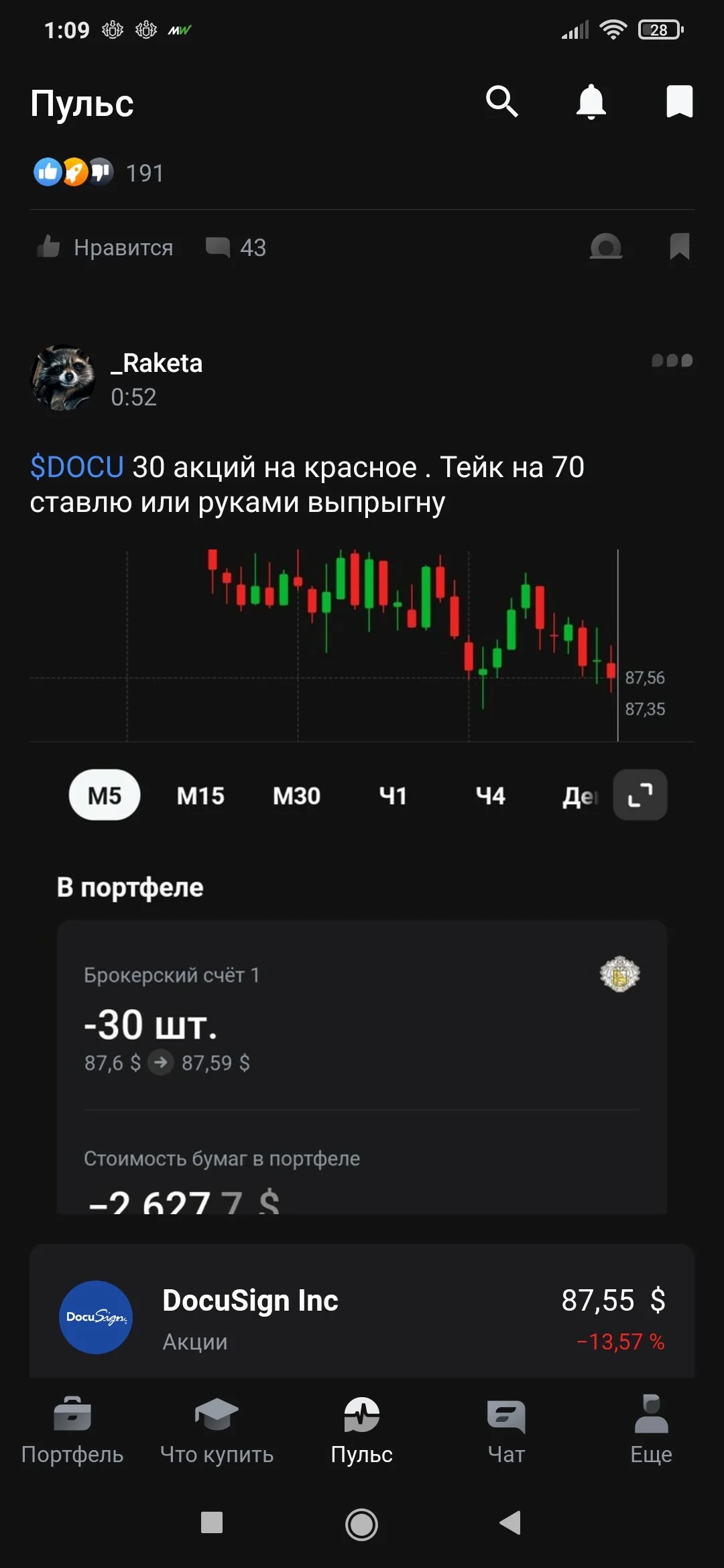The image size is (724, 1568).
Task: Open overflow menu on _Raketa's post
Action: tap(672, 361)
